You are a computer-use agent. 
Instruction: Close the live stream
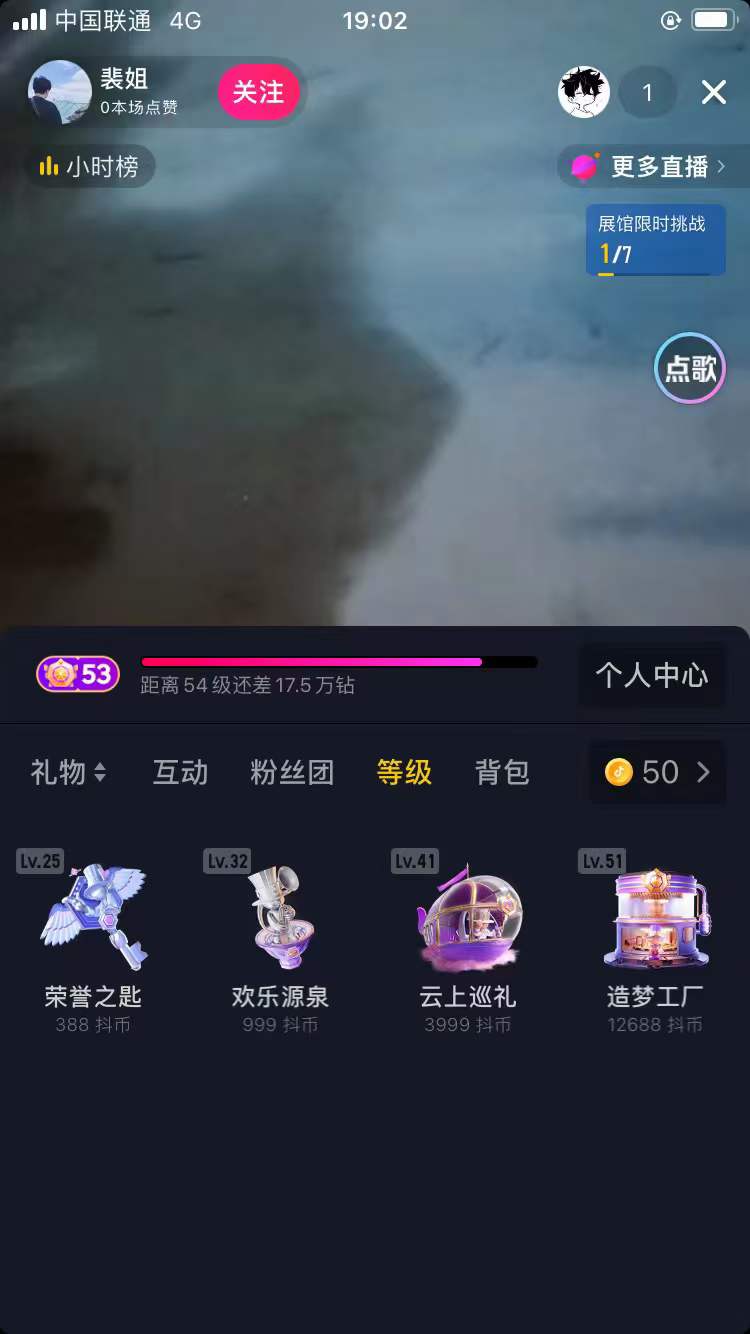tap(713, 93)
